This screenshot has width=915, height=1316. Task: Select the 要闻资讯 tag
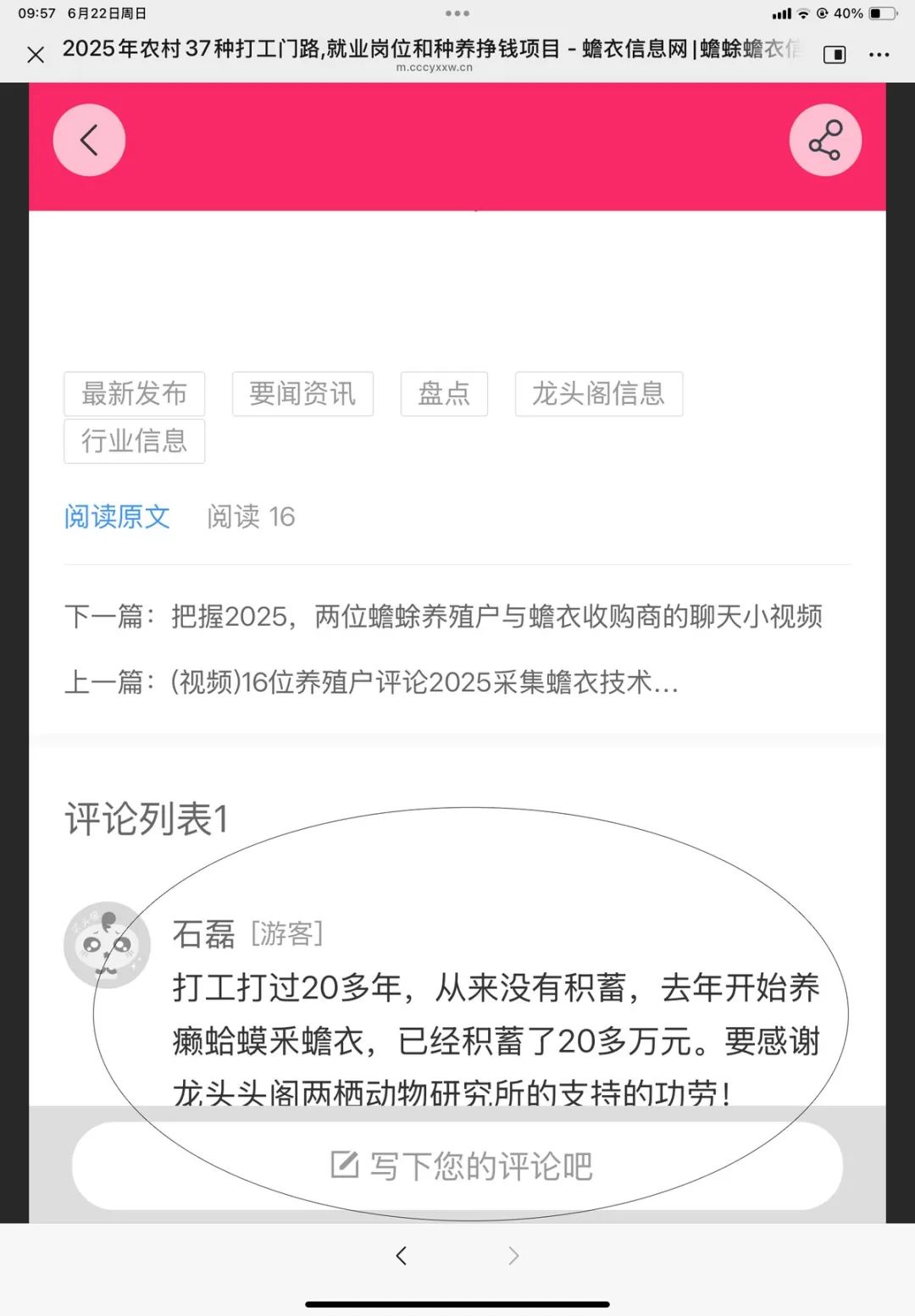click(x=302, y=394)
